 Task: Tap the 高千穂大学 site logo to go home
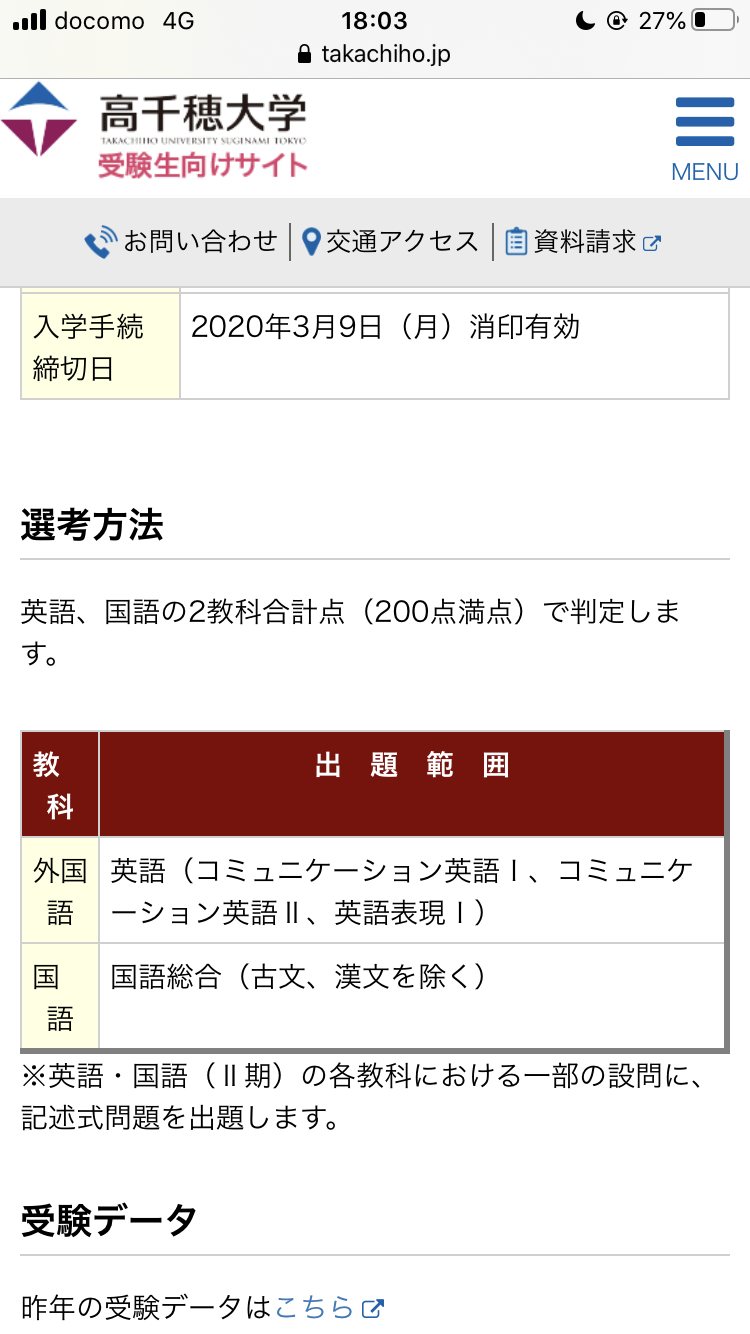click(x=155, y=131)
